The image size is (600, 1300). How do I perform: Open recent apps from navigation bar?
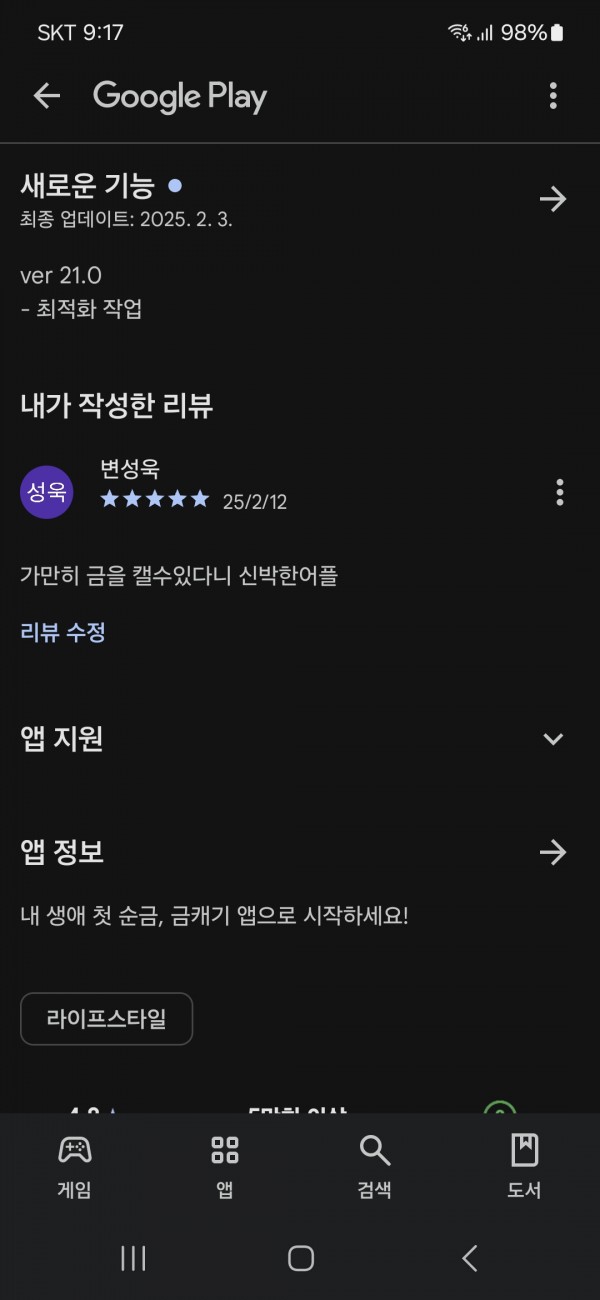tap(133, 1258)
